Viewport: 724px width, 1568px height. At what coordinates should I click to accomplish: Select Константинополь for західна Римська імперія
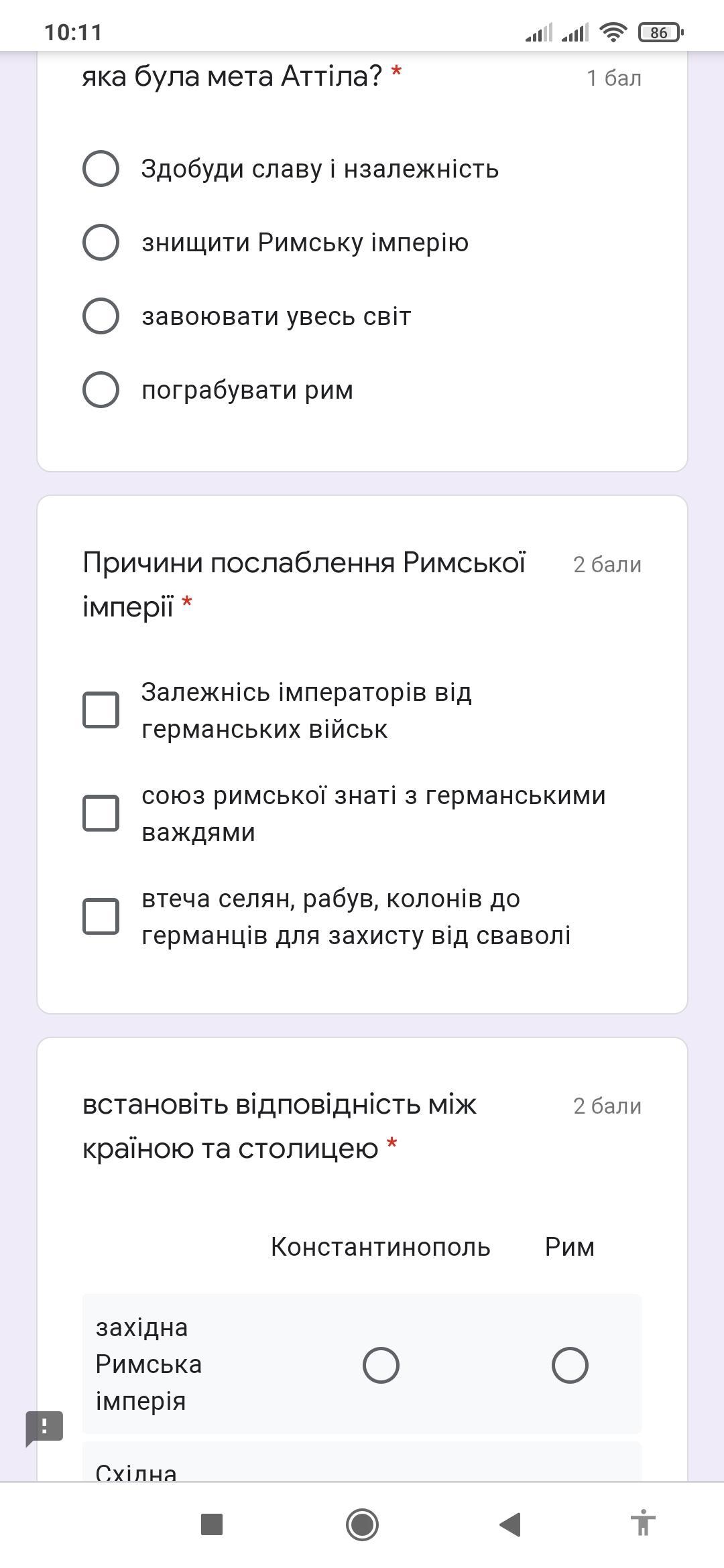click(x=381, y=1365)
